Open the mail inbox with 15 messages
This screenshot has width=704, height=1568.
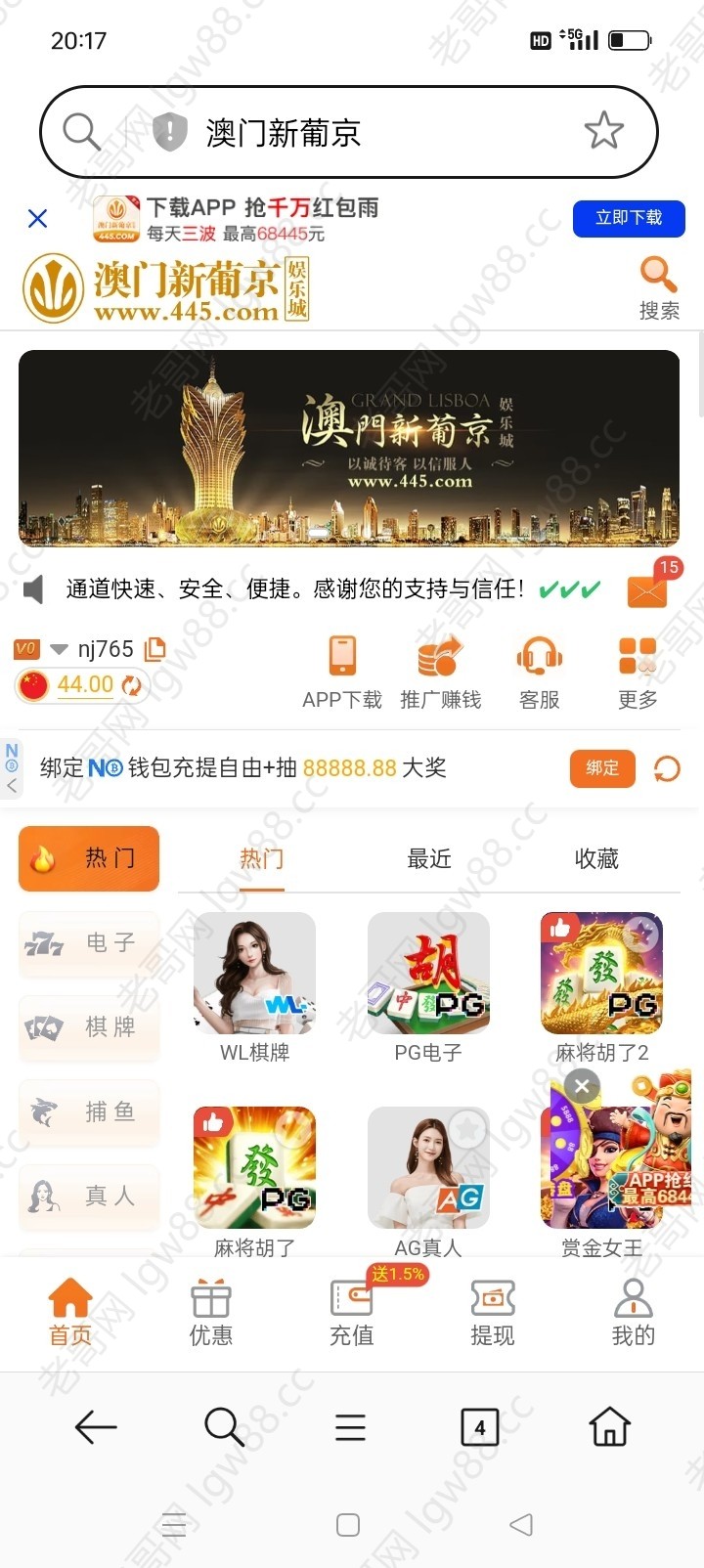pyautogui.click(x=647, y=589)
